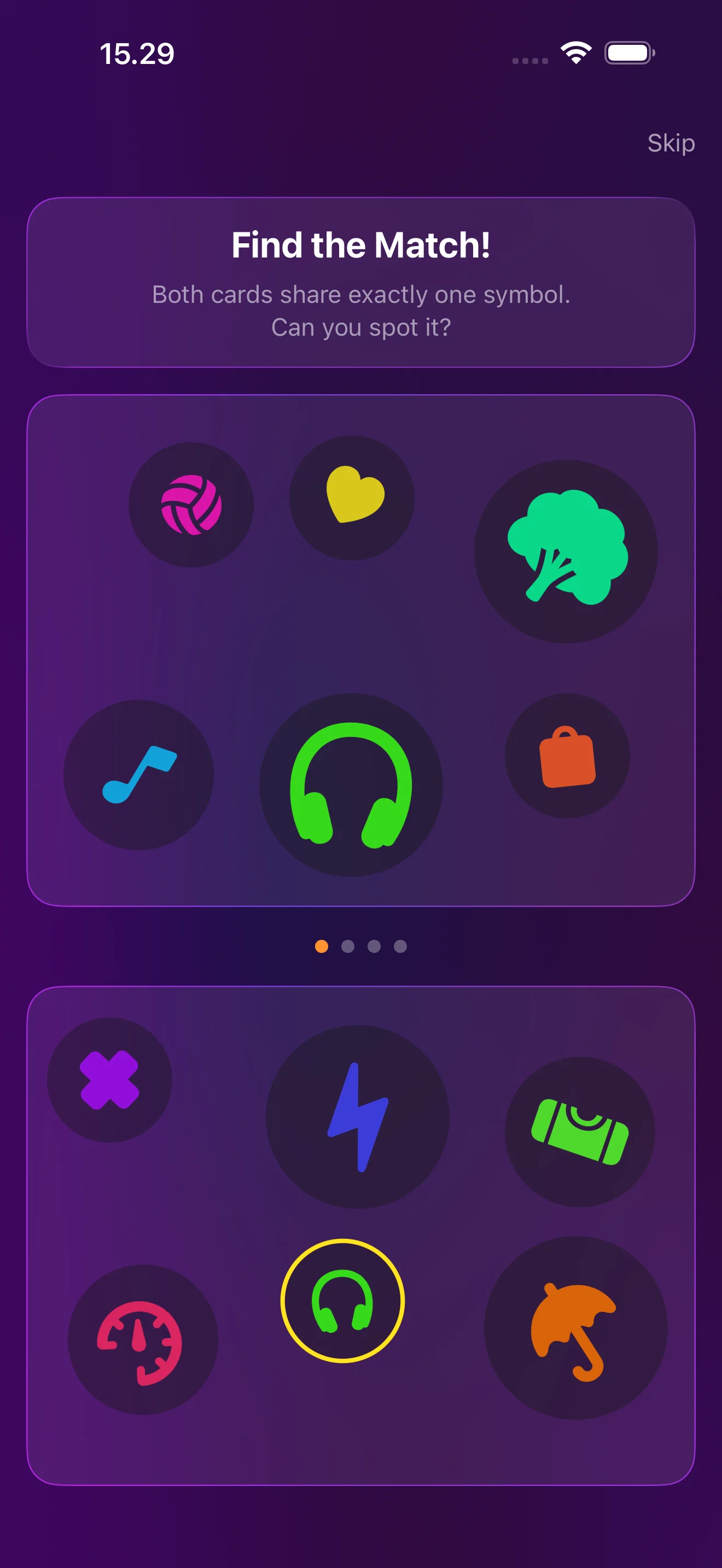
Task: Pick the orange bag symbol
Action: (567, 756)
